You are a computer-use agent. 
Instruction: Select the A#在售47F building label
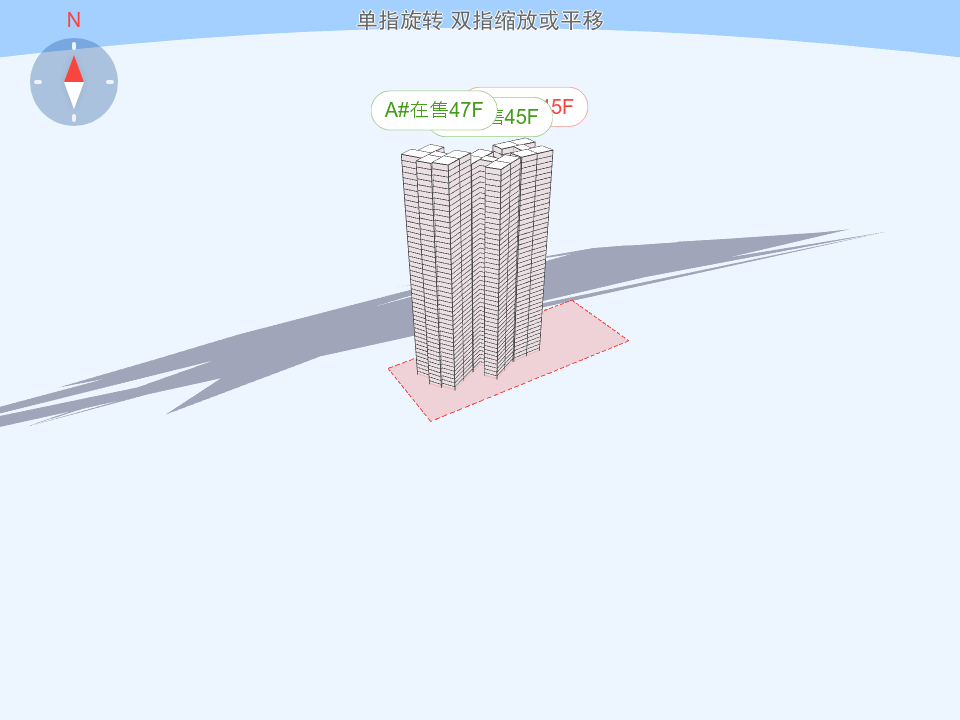pos(433,110)
